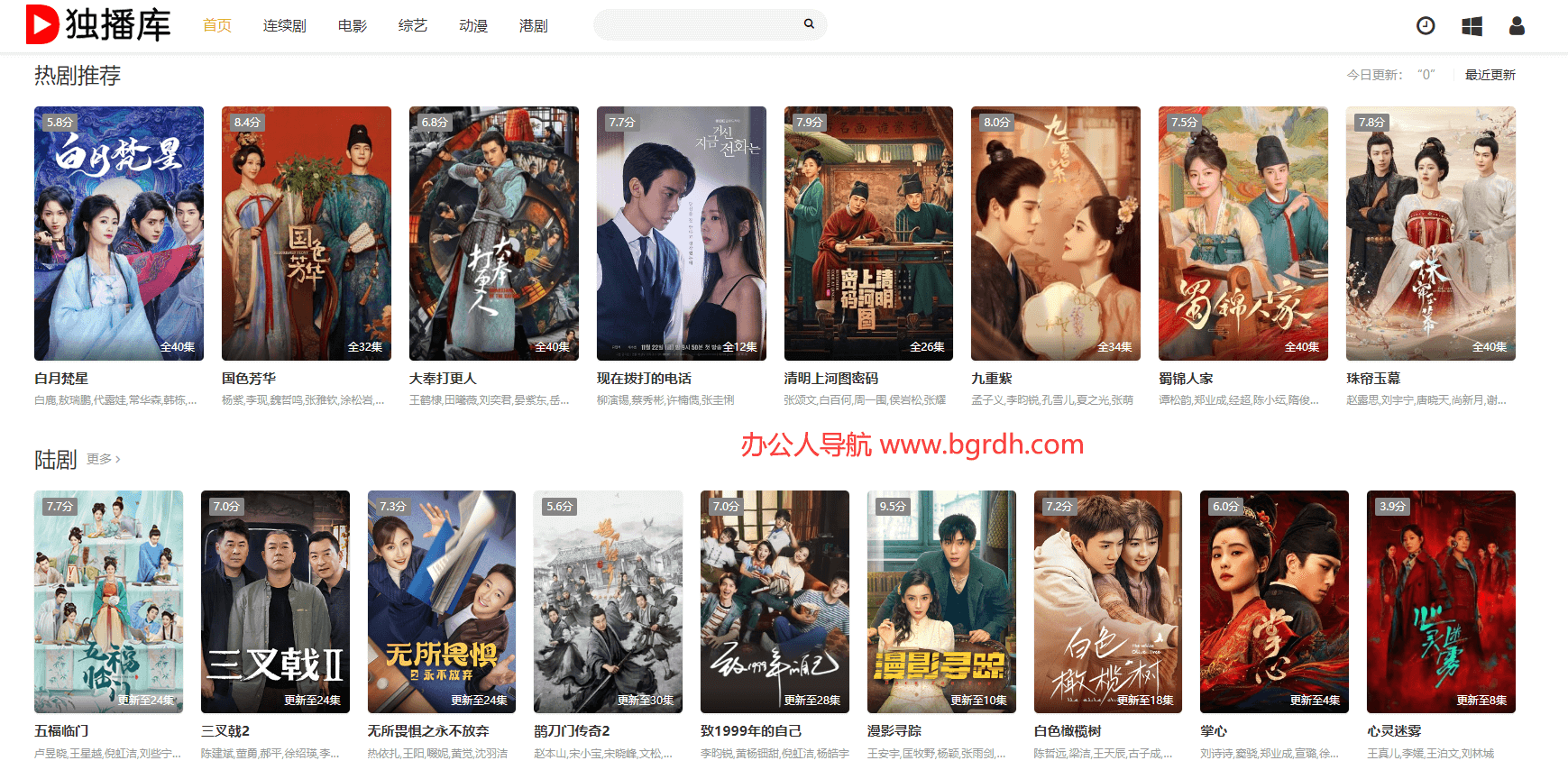Open the 白色橄榄树 drama poster
Image resolution: width=1568 pixels, height=770 pixels.
click(x=1108, y=601)
